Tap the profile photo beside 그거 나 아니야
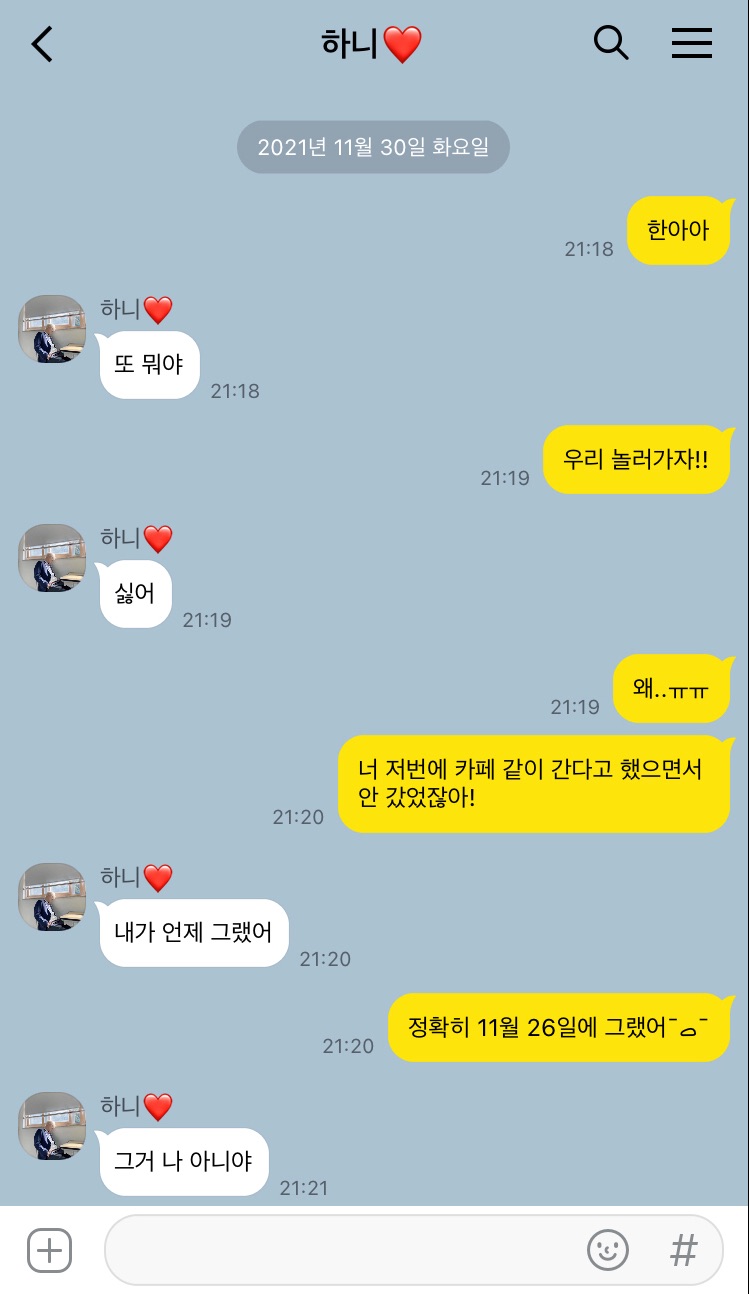Image resolution: width=749 pixels, height=1294 pixels. [x=51, y=1127]
